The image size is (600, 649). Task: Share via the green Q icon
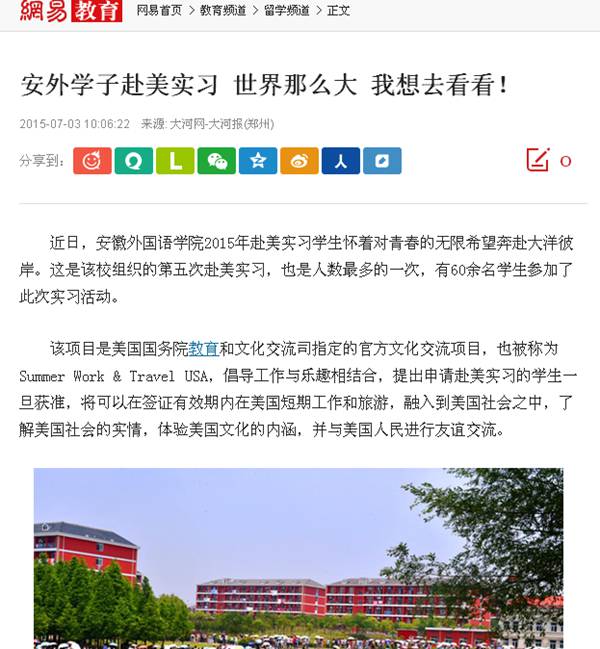tap(134, 161)
